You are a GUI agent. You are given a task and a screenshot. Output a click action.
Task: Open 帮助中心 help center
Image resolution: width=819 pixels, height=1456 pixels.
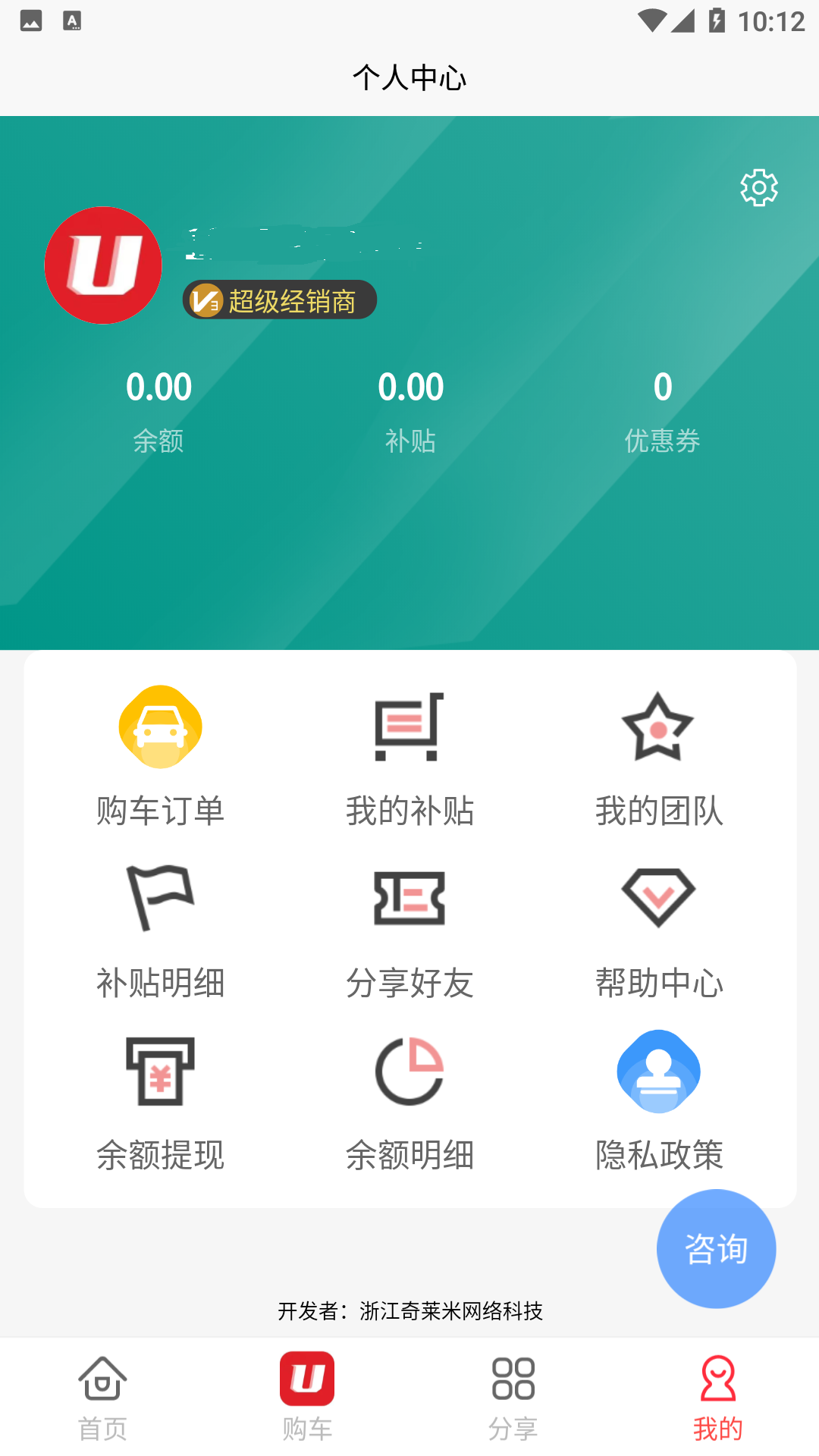pos(658,930)
